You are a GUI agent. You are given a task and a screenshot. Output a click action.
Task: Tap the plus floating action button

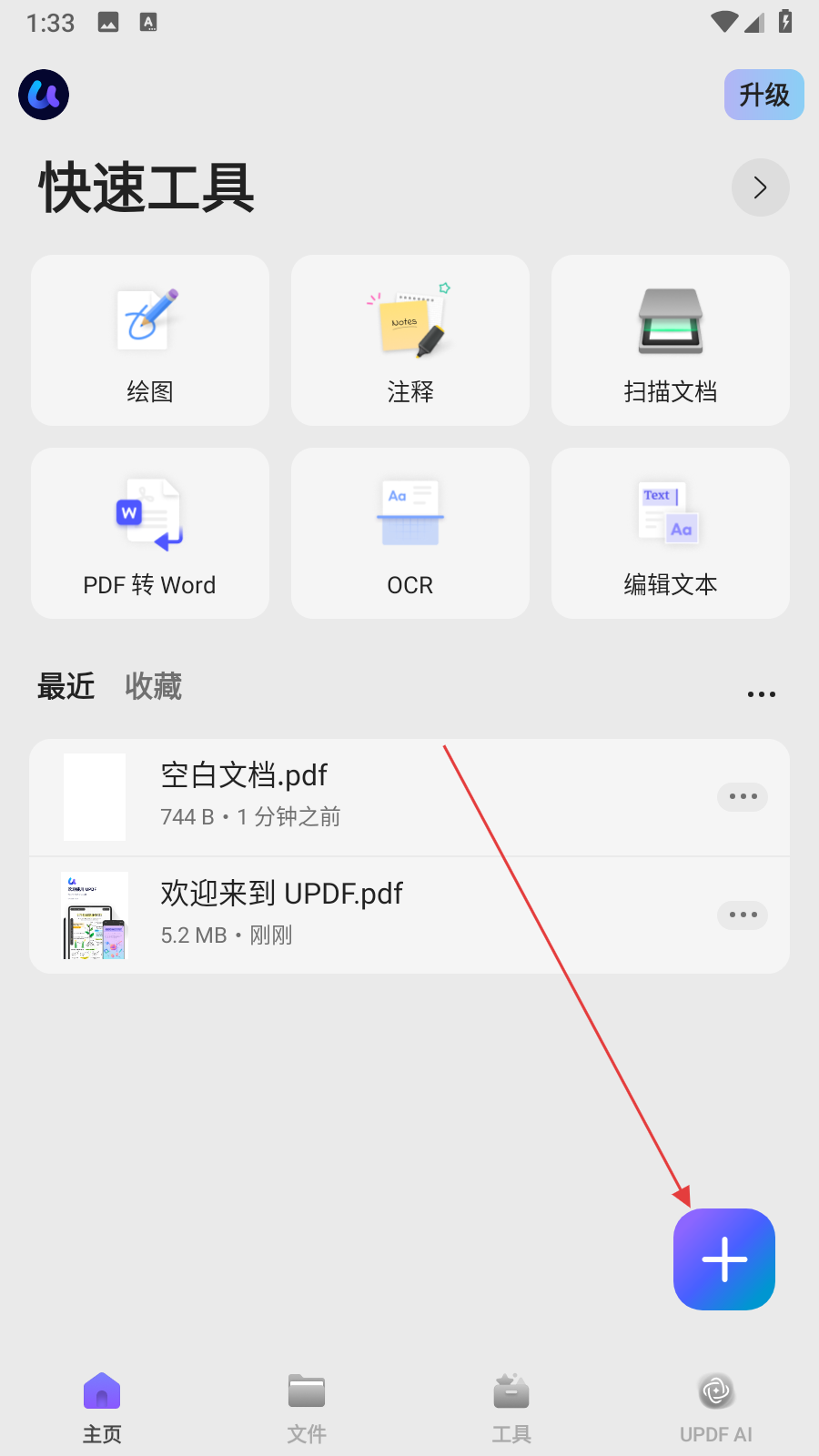pyautogui.click(x=724, y=1259)
